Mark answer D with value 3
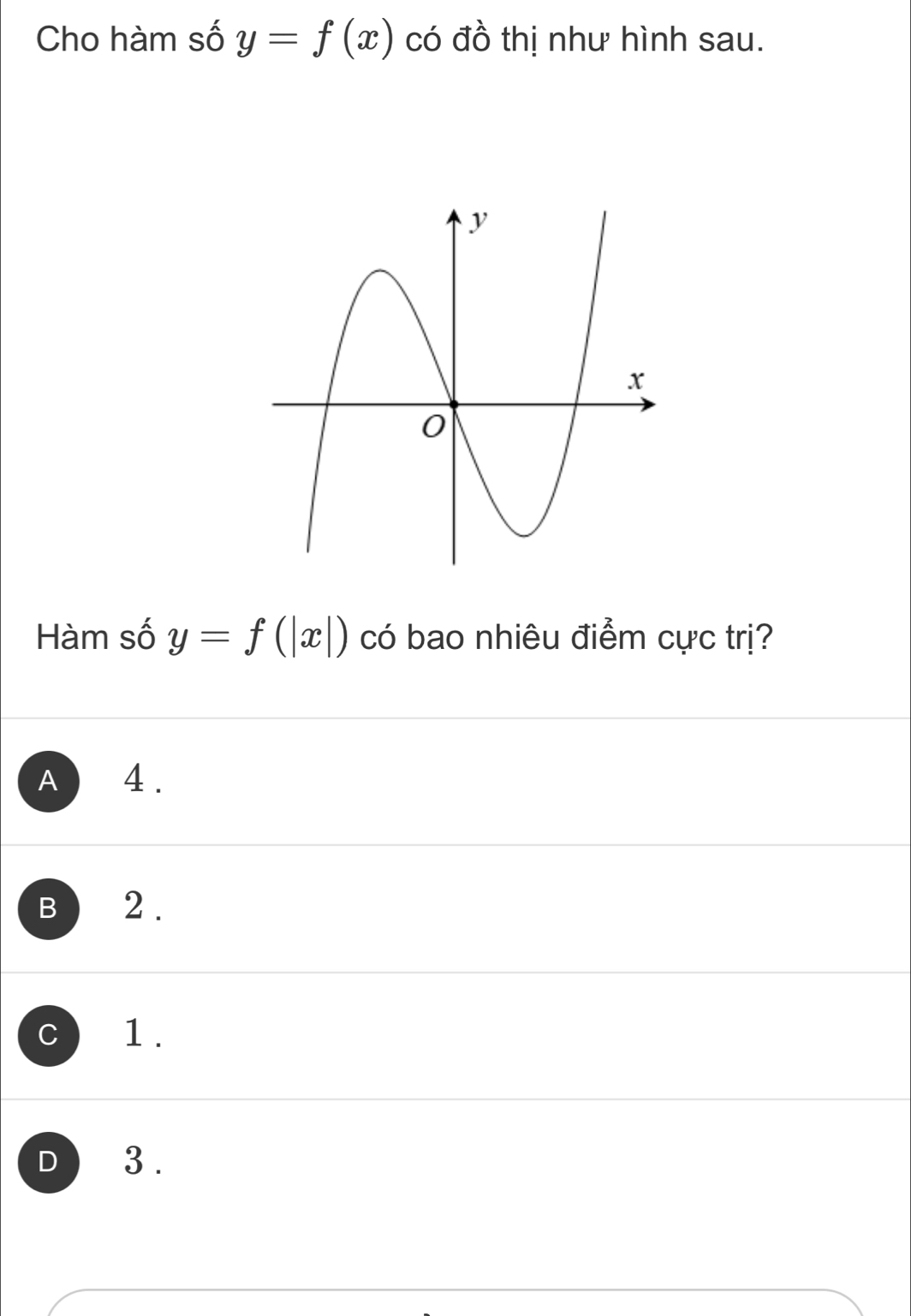911x1316 pixels. pos(49,1162)
